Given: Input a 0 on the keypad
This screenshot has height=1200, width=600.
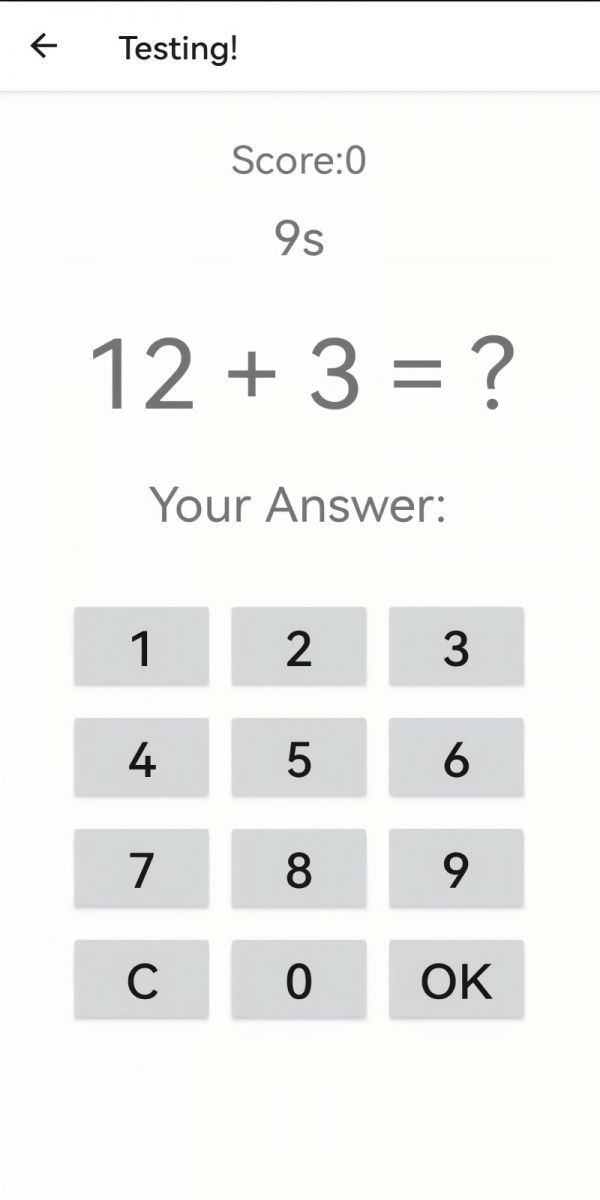Looking at the screenshot, I should (x=298, y=980).
